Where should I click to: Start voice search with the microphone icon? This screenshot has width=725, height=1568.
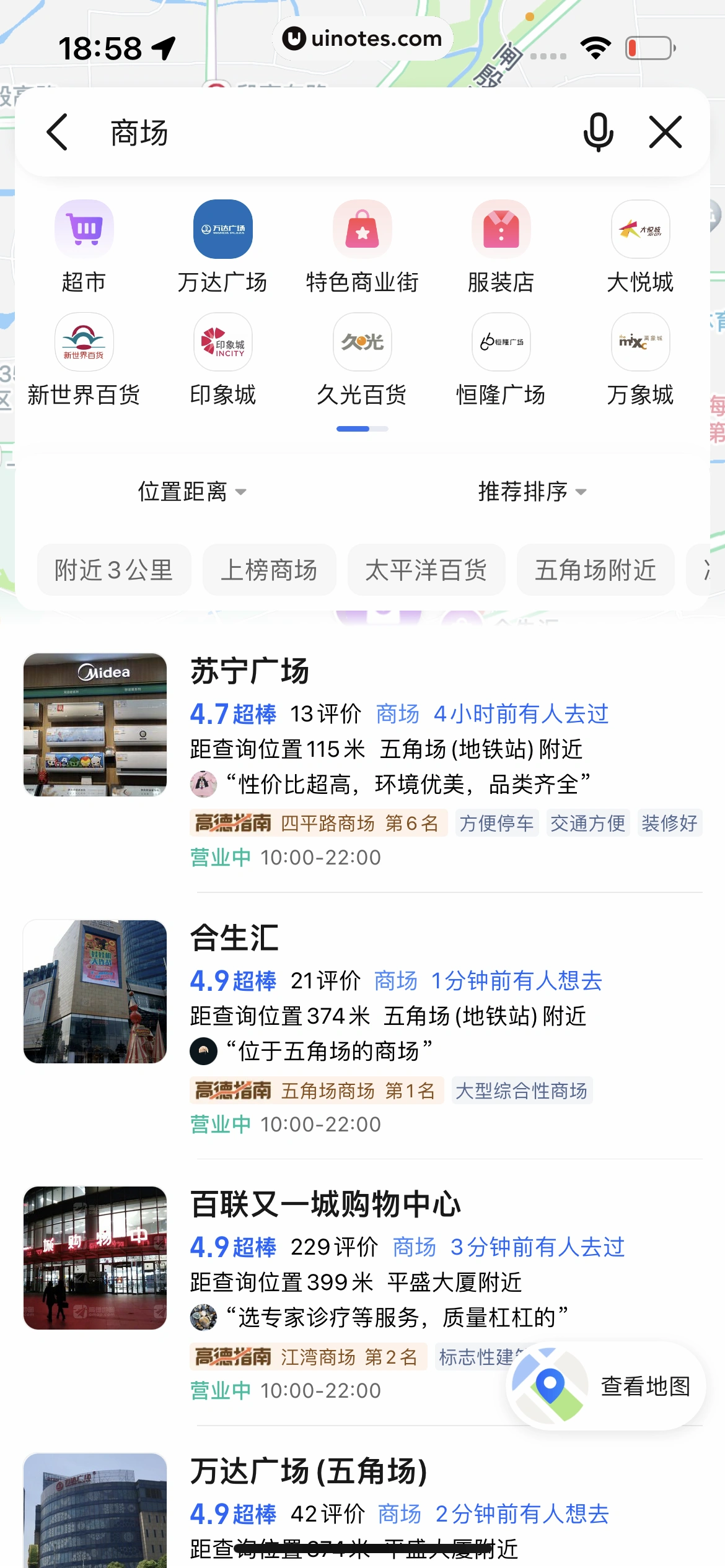(598, 132)
